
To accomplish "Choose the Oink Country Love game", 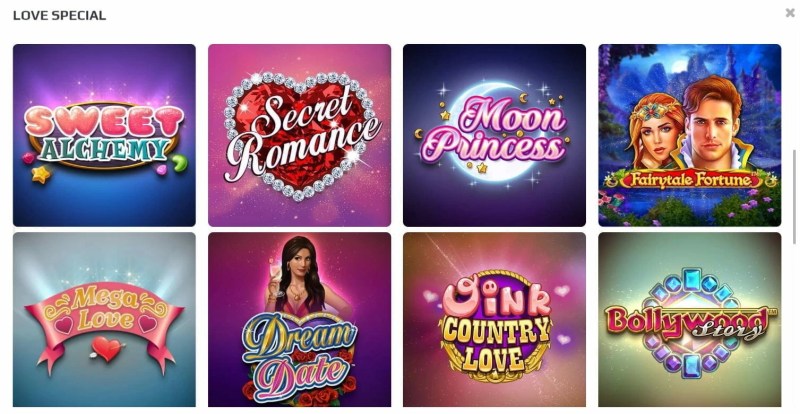I will point(494,320).
